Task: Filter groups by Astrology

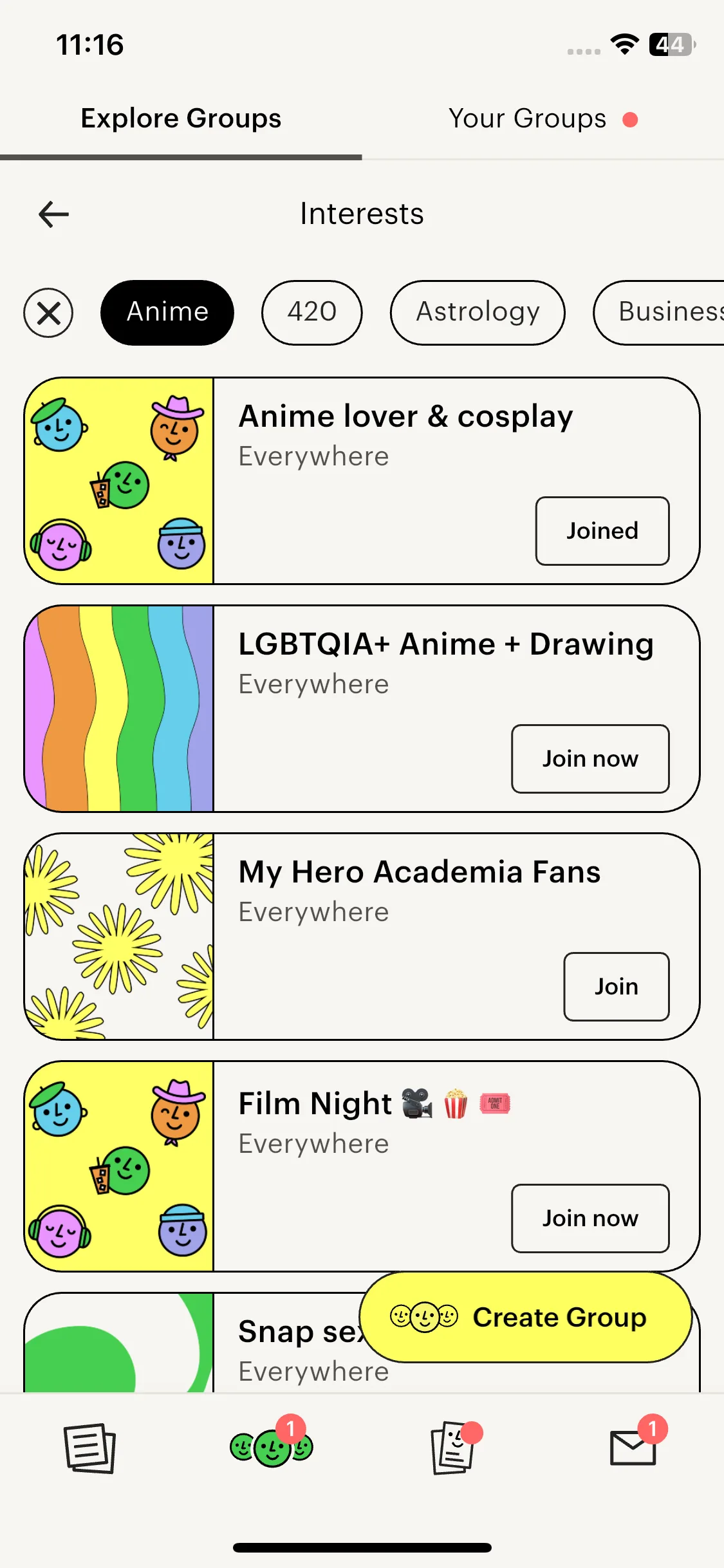Action: (478, 312)
